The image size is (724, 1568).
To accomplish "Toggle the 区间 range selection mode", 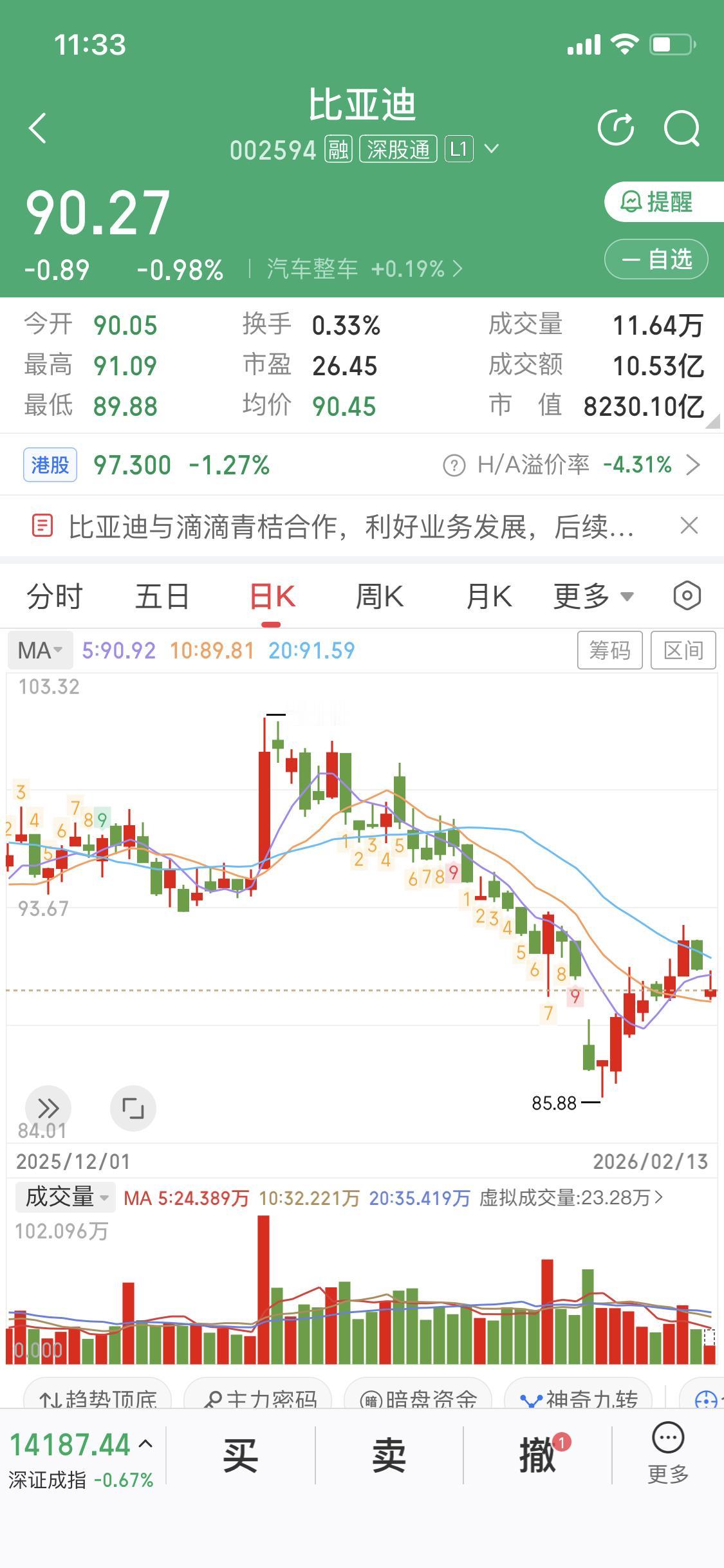I will pyautogui.click(x=683, y=650).
